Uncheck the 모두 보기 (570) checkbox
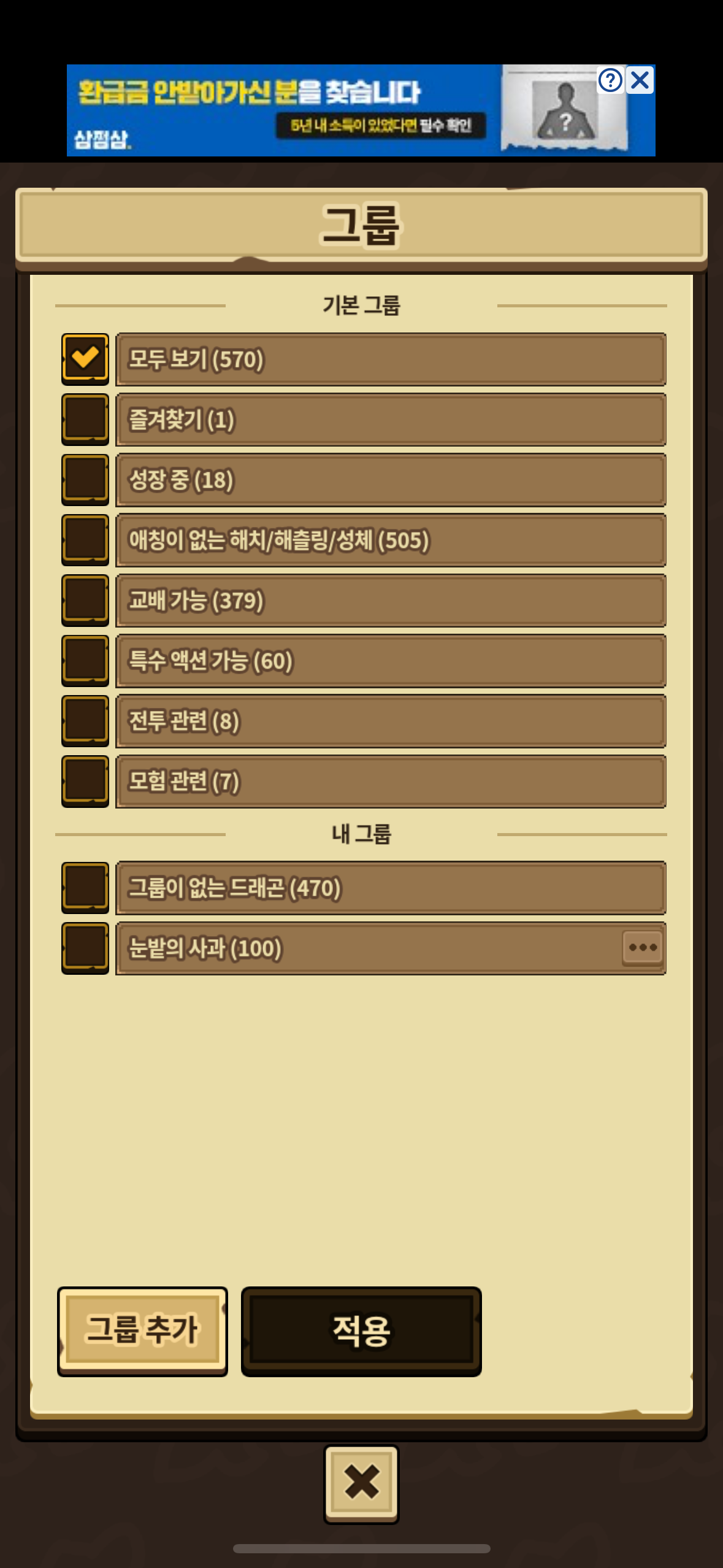Viewport: 723px width, 1568px height. point(85,359)
